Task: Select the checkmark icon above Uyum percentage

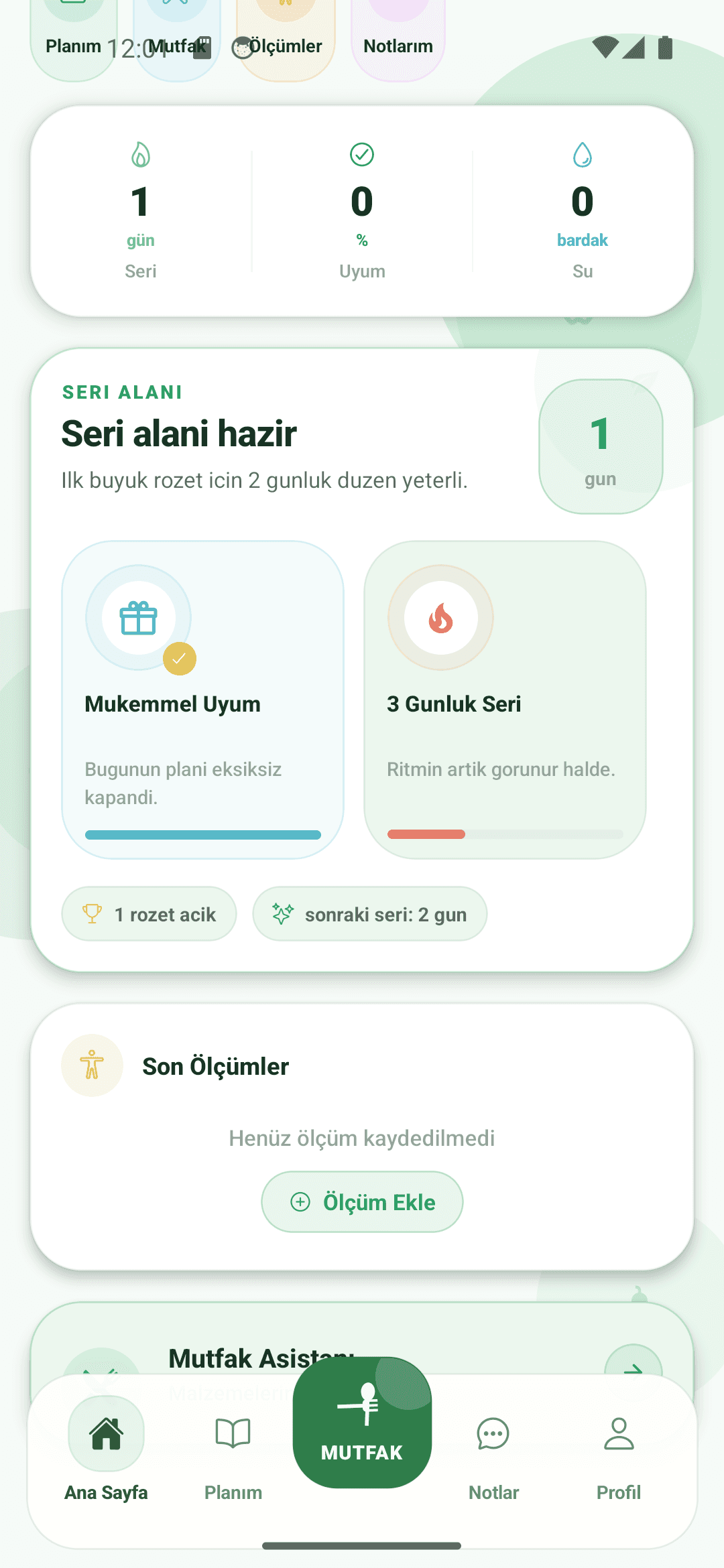Action: pos(361,153)
